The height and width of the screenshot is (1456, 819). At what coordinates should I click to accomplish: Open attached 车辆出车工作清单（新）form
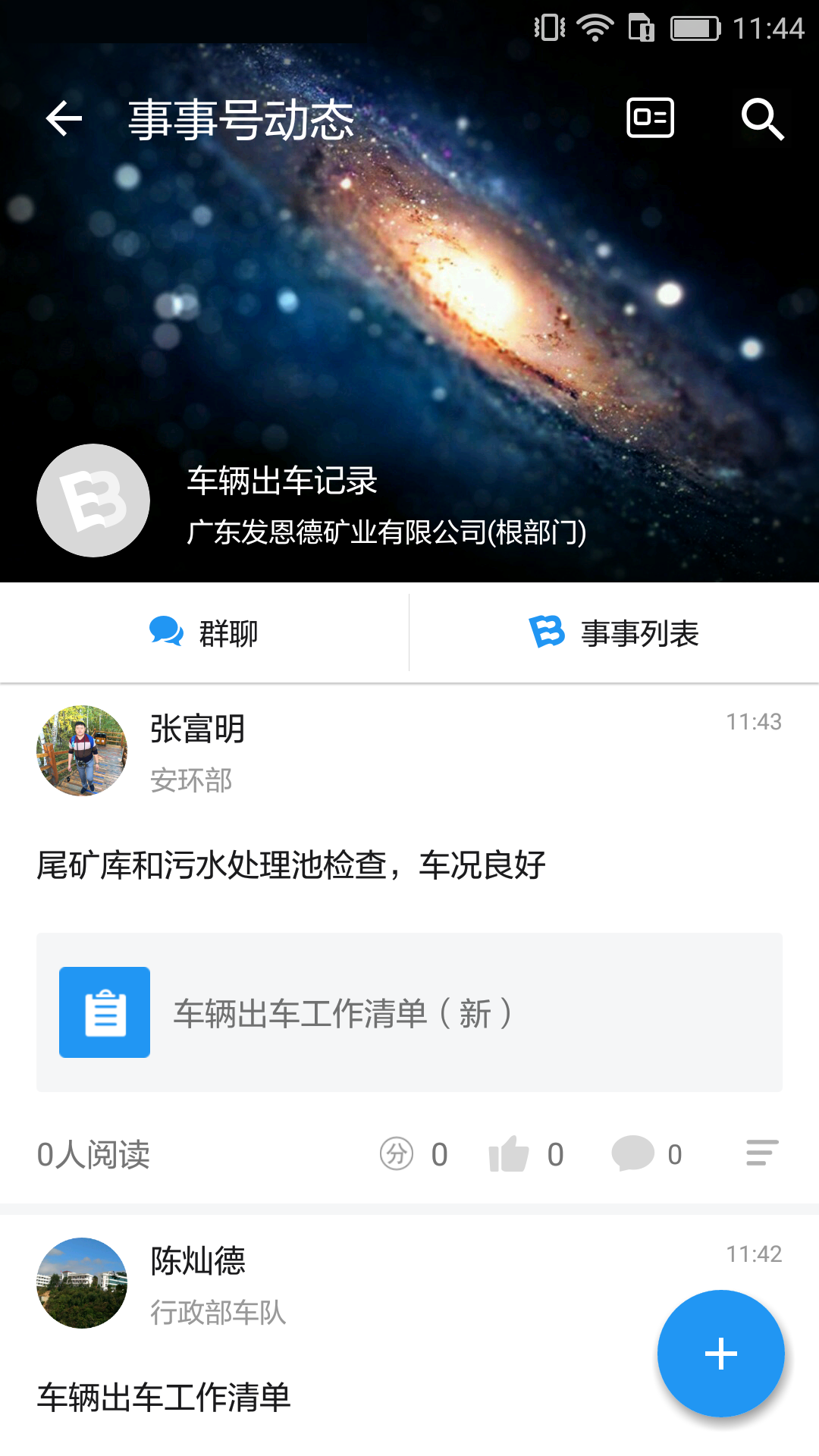tap(409, 1012)
